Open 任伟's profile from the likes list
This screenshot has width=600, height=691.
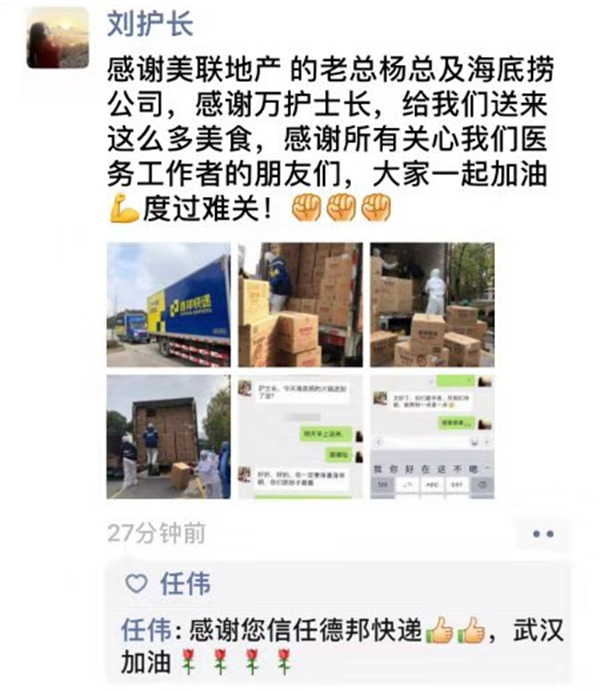185,584
